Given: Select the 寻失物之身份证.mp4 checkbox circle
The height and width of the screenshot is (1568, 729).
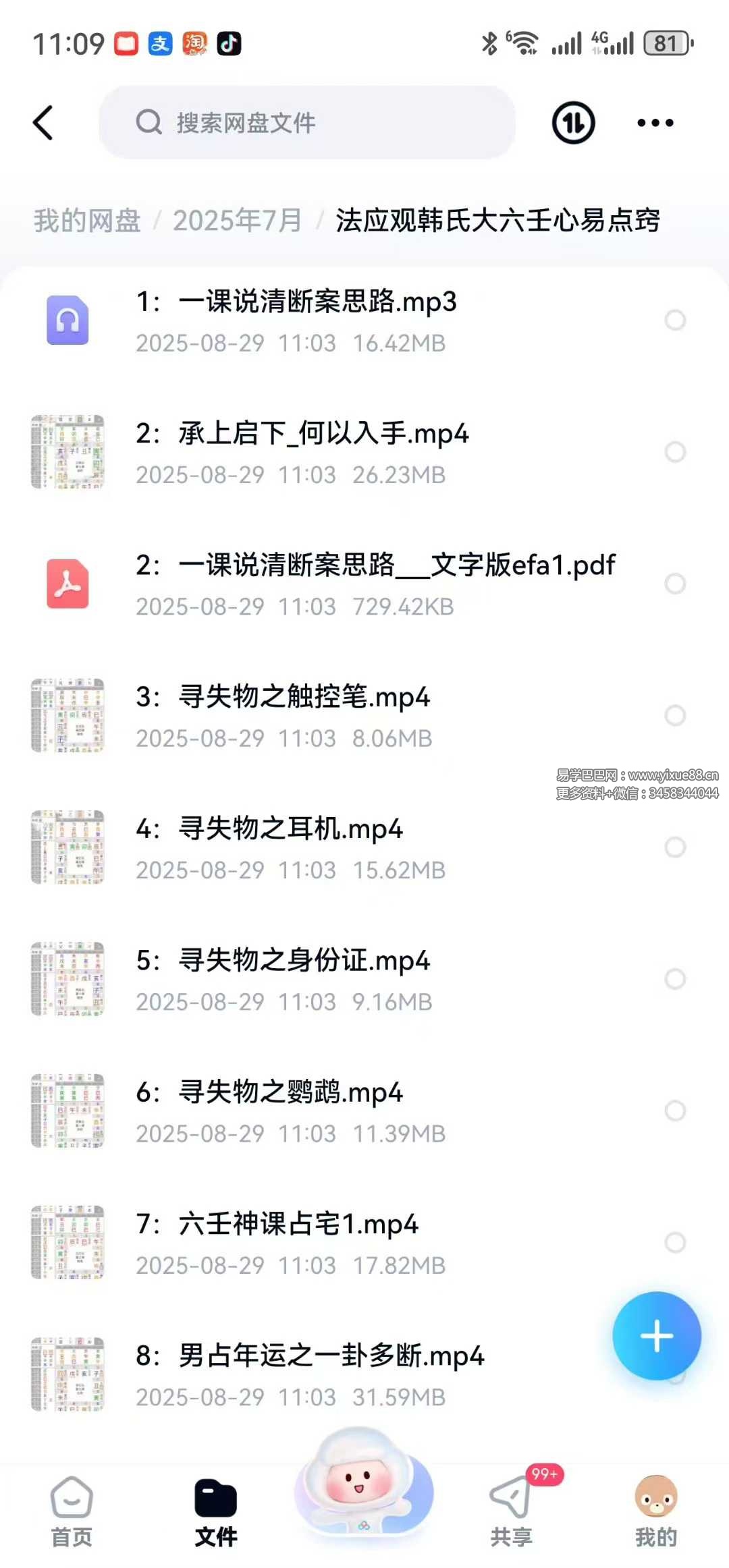Looking at the screenshot, I should click(x=675, y=979).
